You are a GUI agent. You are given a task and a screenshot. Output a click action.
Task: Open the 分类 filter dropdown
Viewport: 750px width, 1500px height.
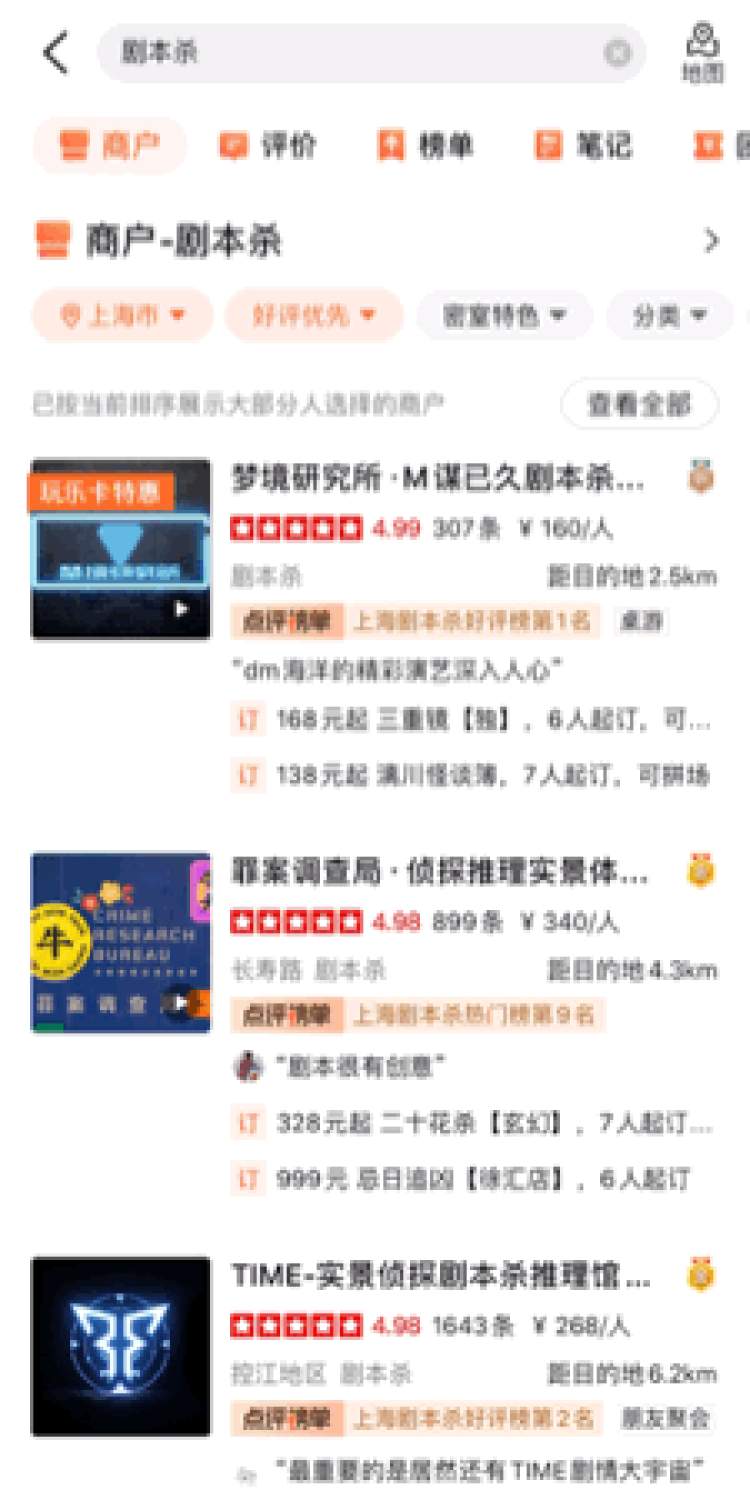pos(669,316)
